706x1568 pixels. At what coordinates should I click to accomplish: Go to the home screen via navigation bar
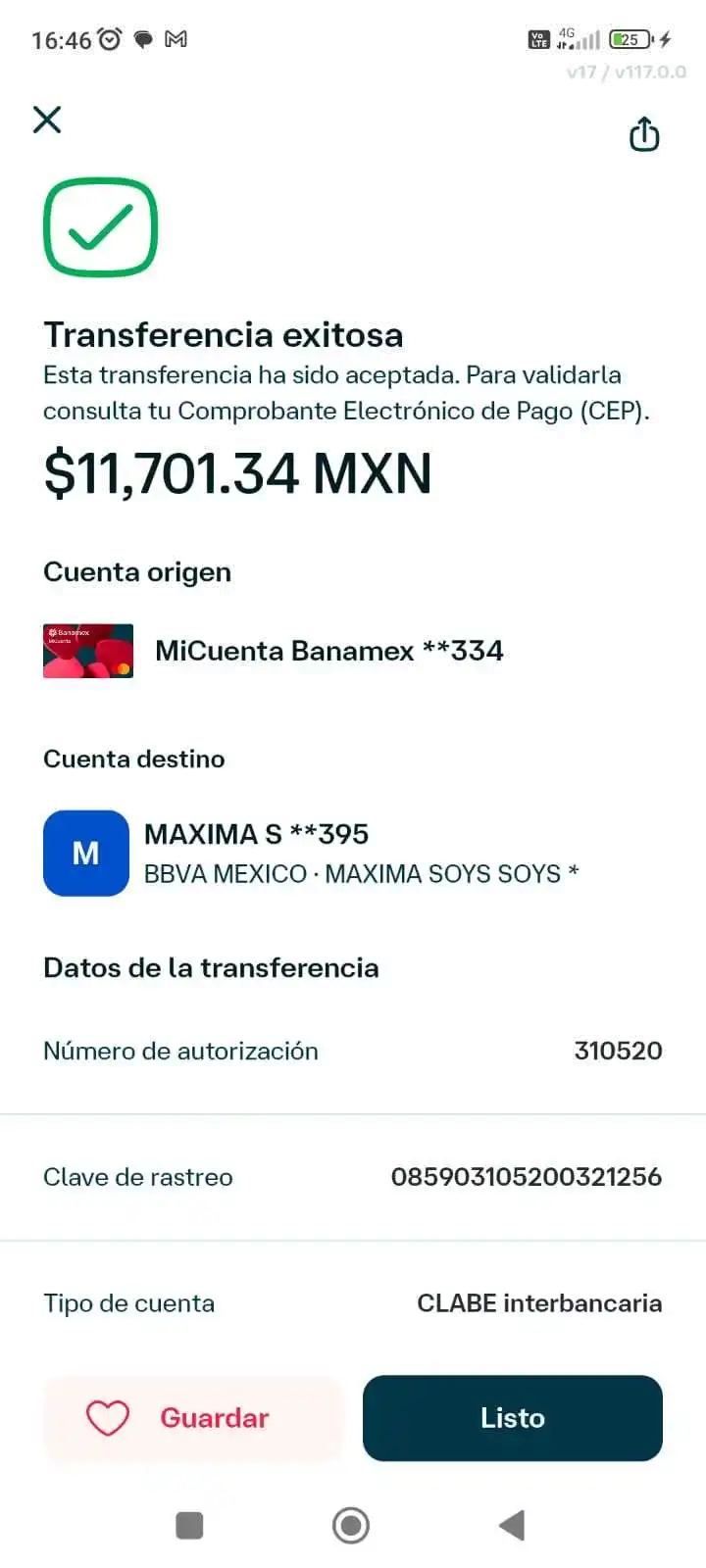(x=351, y=1525)
